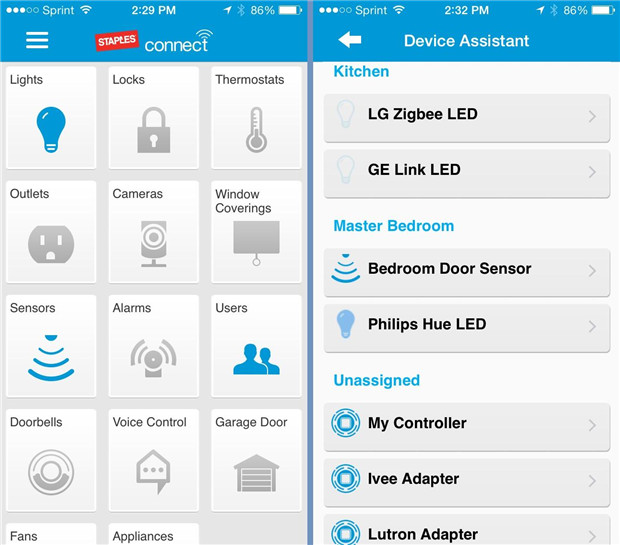Open Bedroom Door Sensor

point(466,270)
